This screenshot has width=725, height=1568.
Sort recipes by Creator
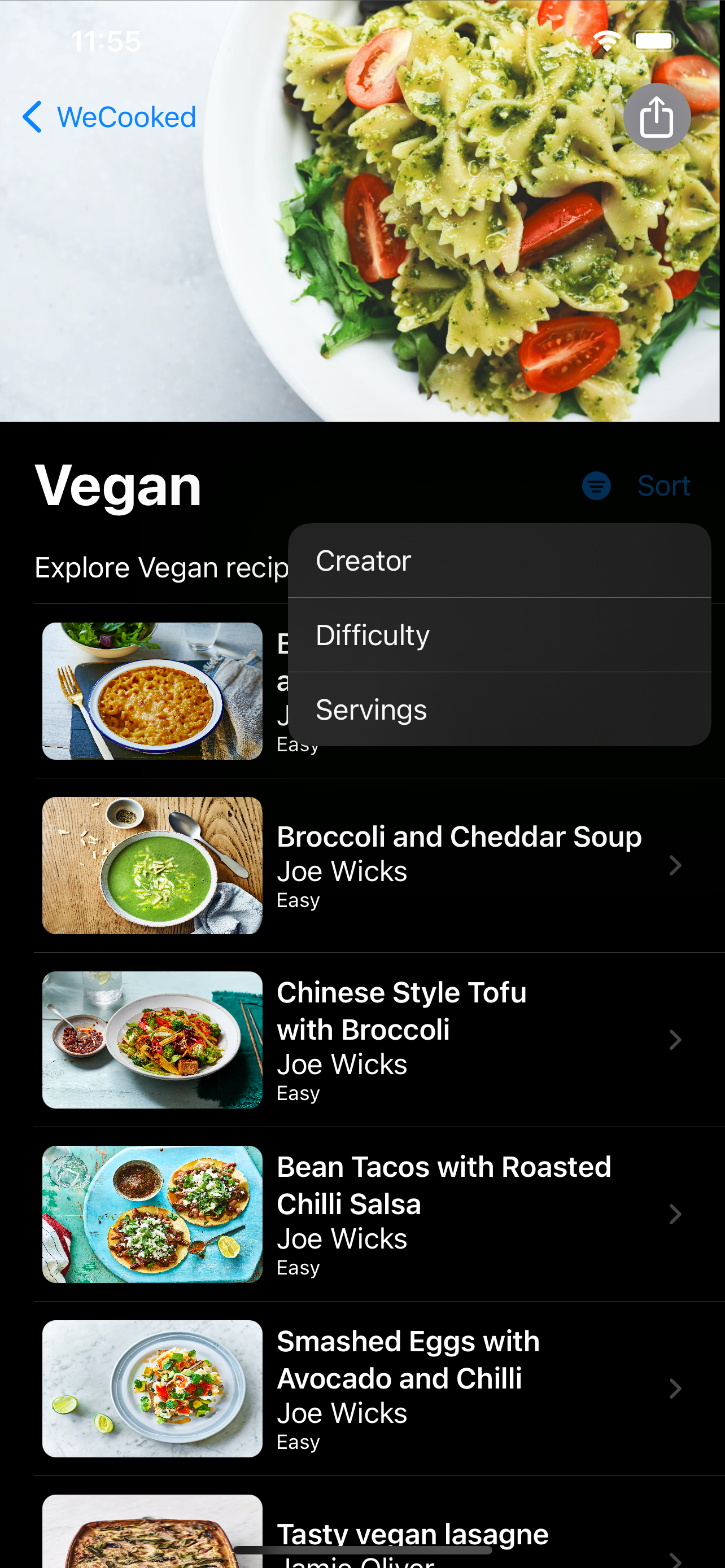pyautogui.click(x=499, y=560)
